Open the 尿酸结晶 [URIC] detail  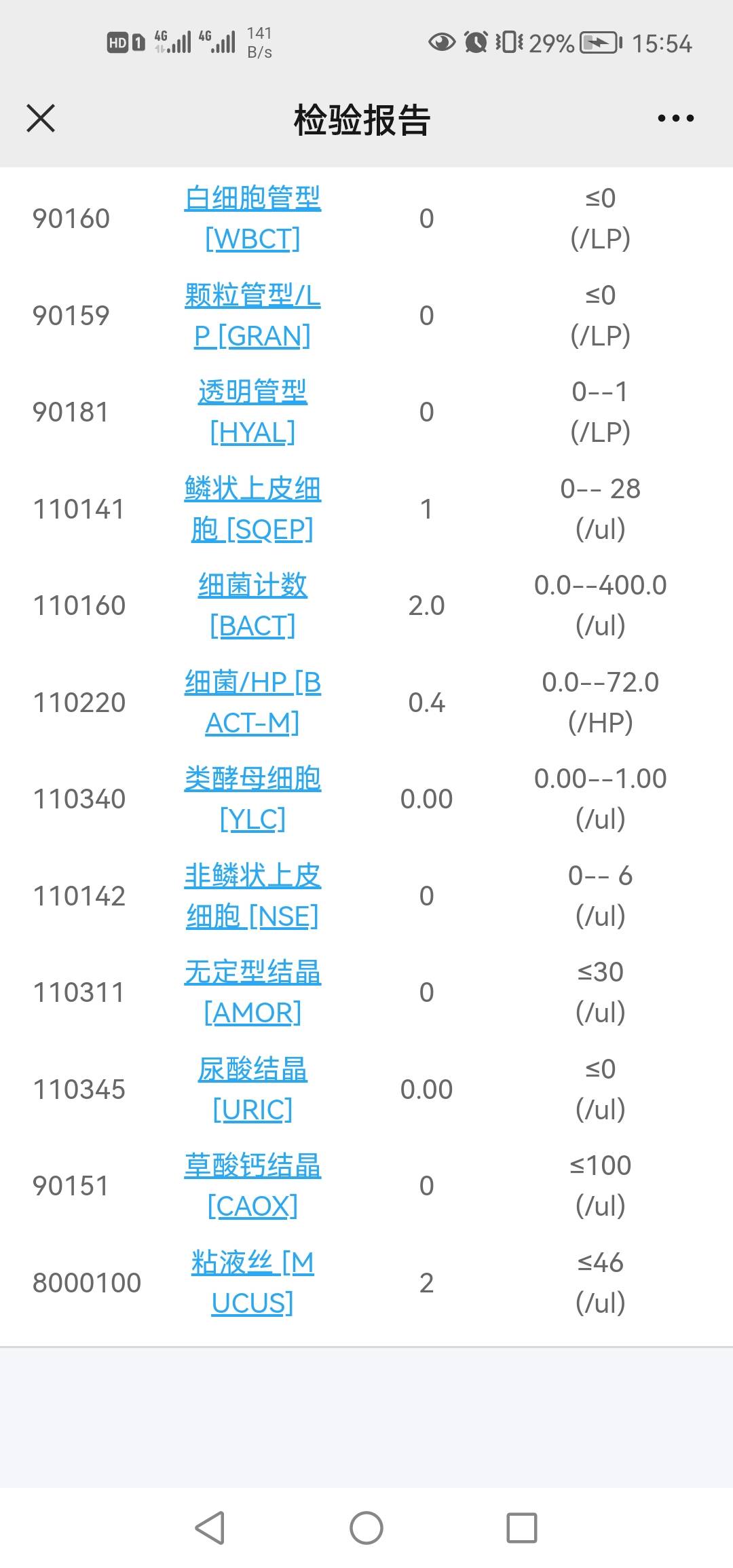click(253, 1089)
